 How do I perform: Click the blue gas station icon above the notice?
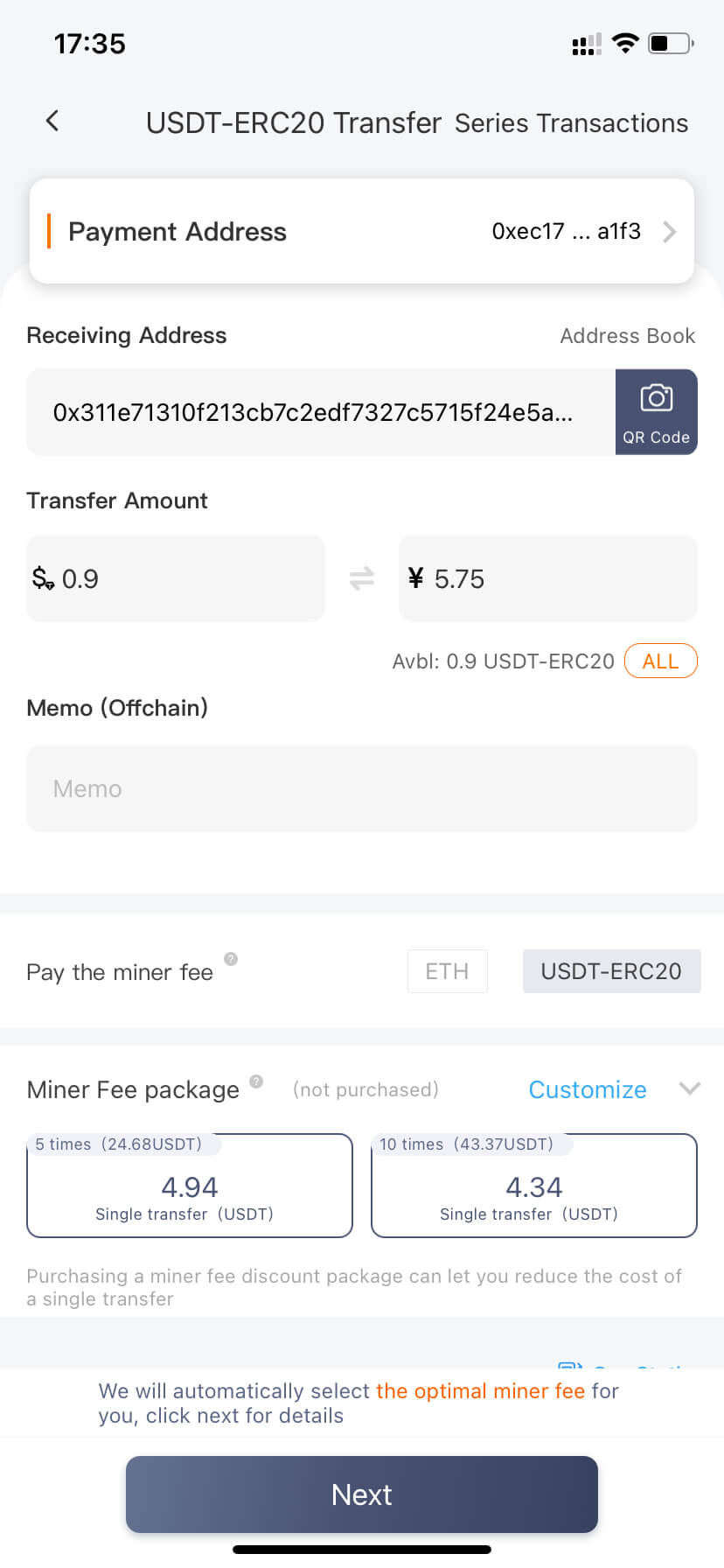click(x=570, y=1367)
